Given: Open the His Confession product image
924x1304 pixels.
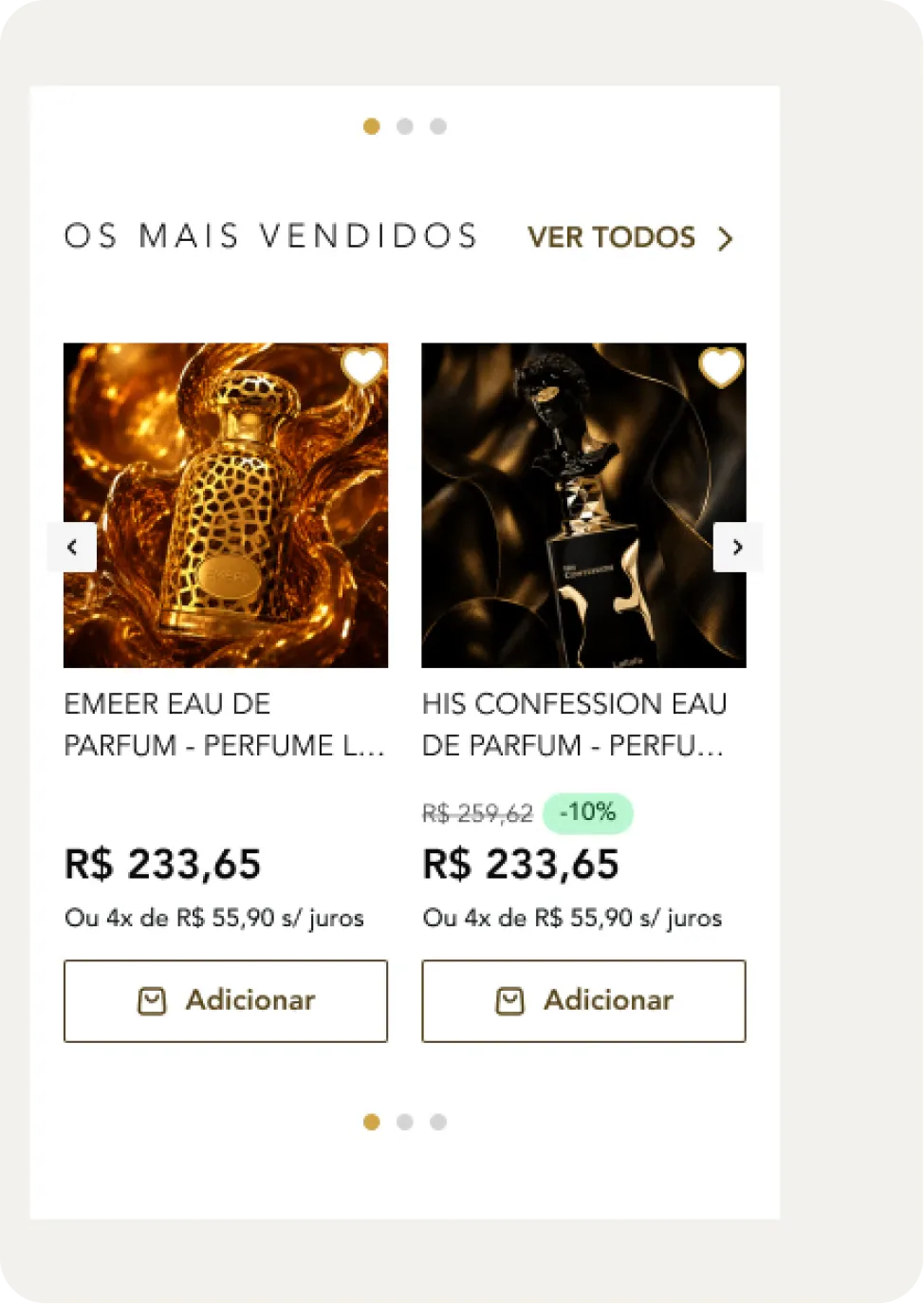Looking at the screenshot, I should click(x=583, y=505).
